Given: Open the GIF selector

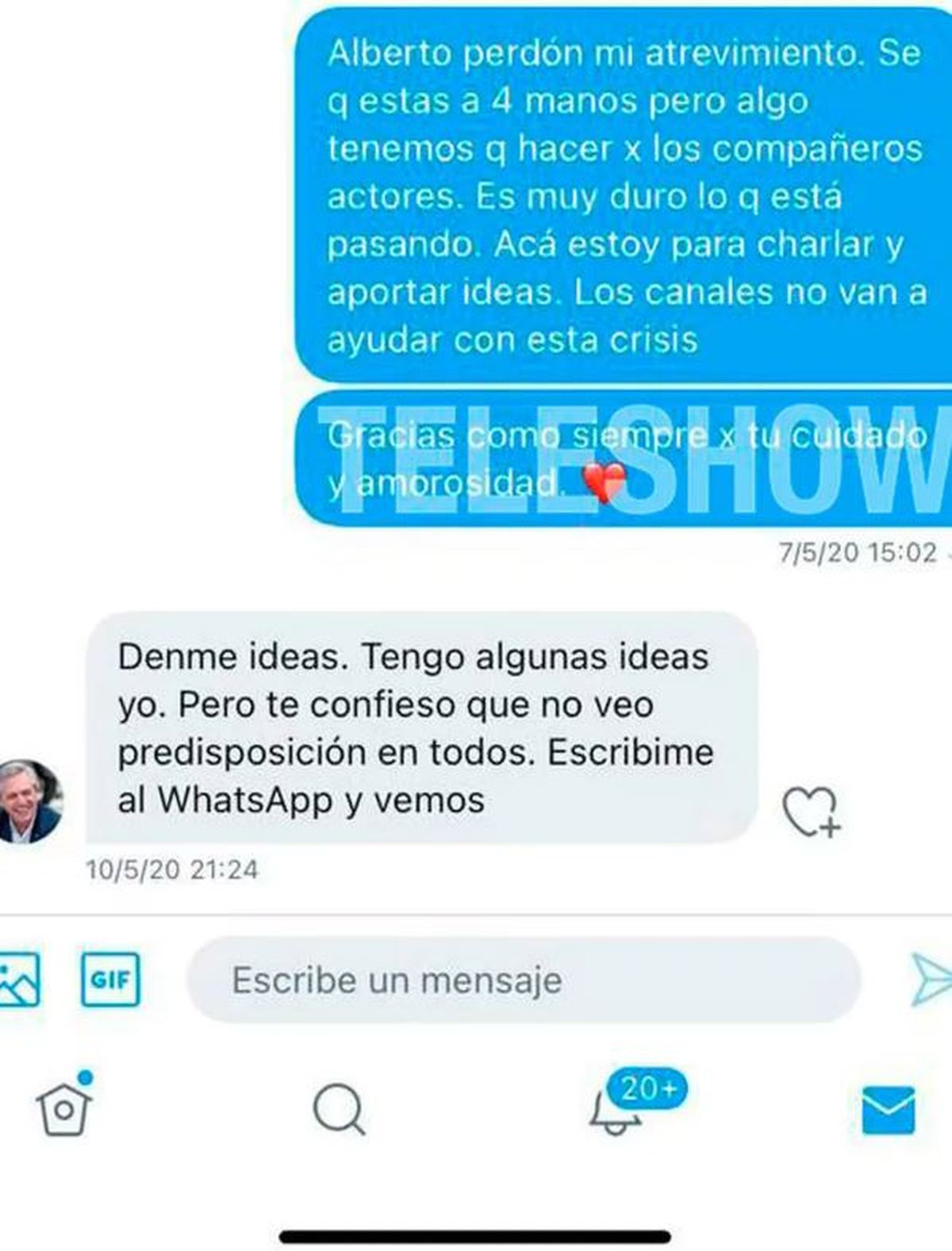Looking at the screenshot, I should pos(111,981).
